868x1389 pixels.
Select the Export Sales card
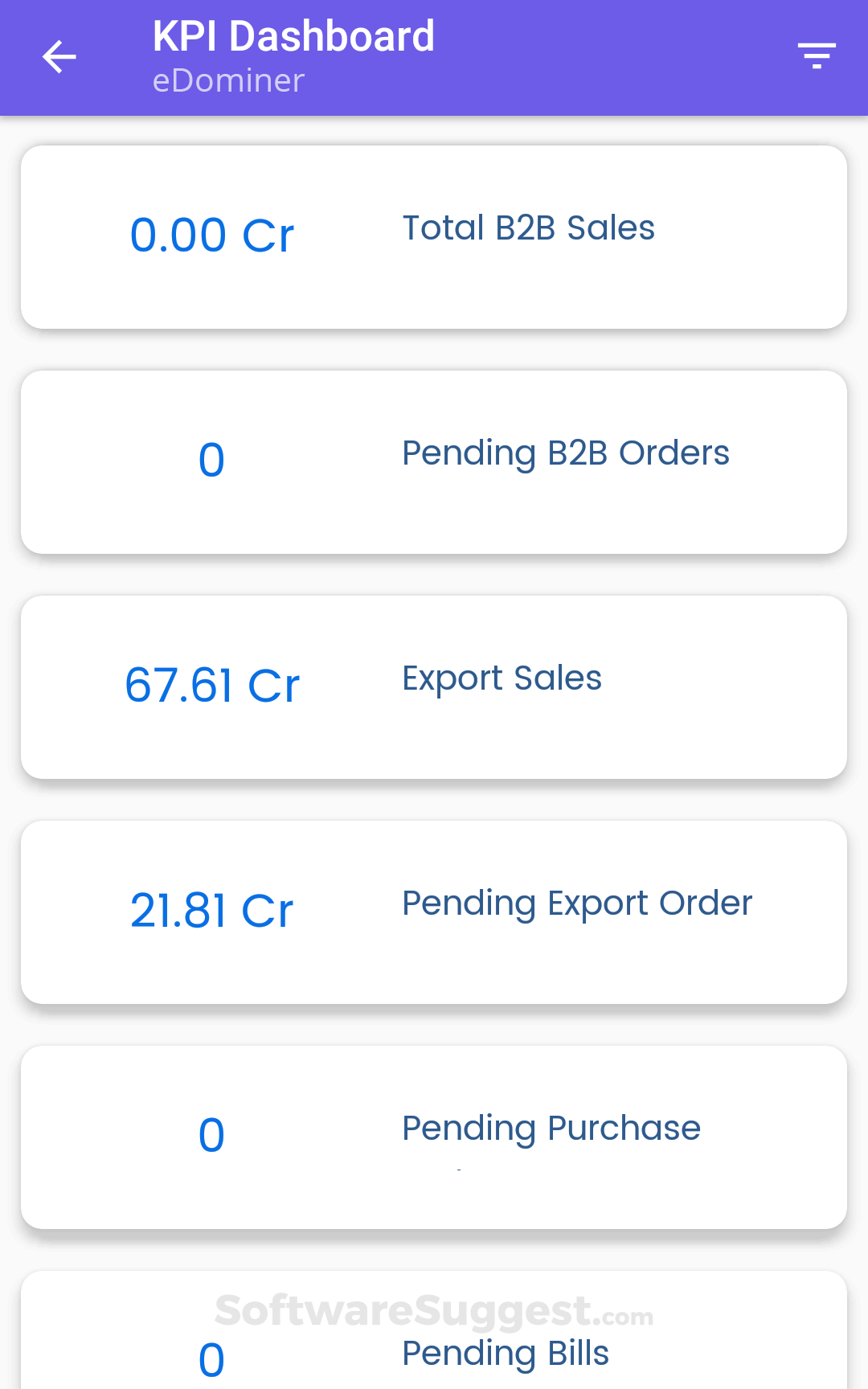[x=434, y=687]
